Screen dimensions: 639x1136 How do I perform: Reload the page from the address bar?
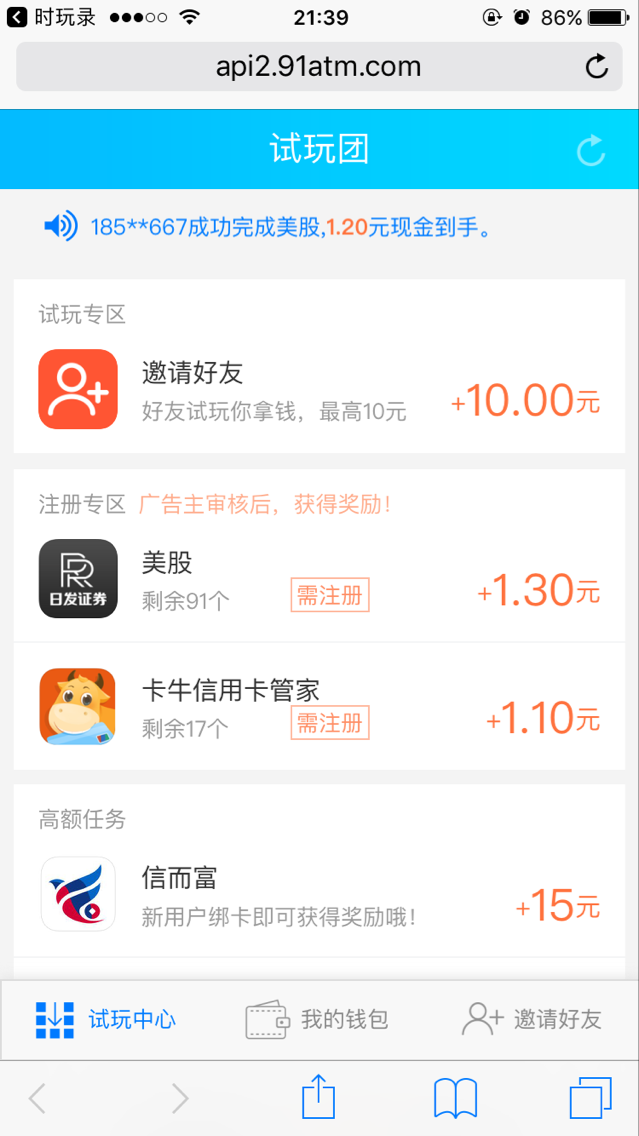[x=596, y=67]
